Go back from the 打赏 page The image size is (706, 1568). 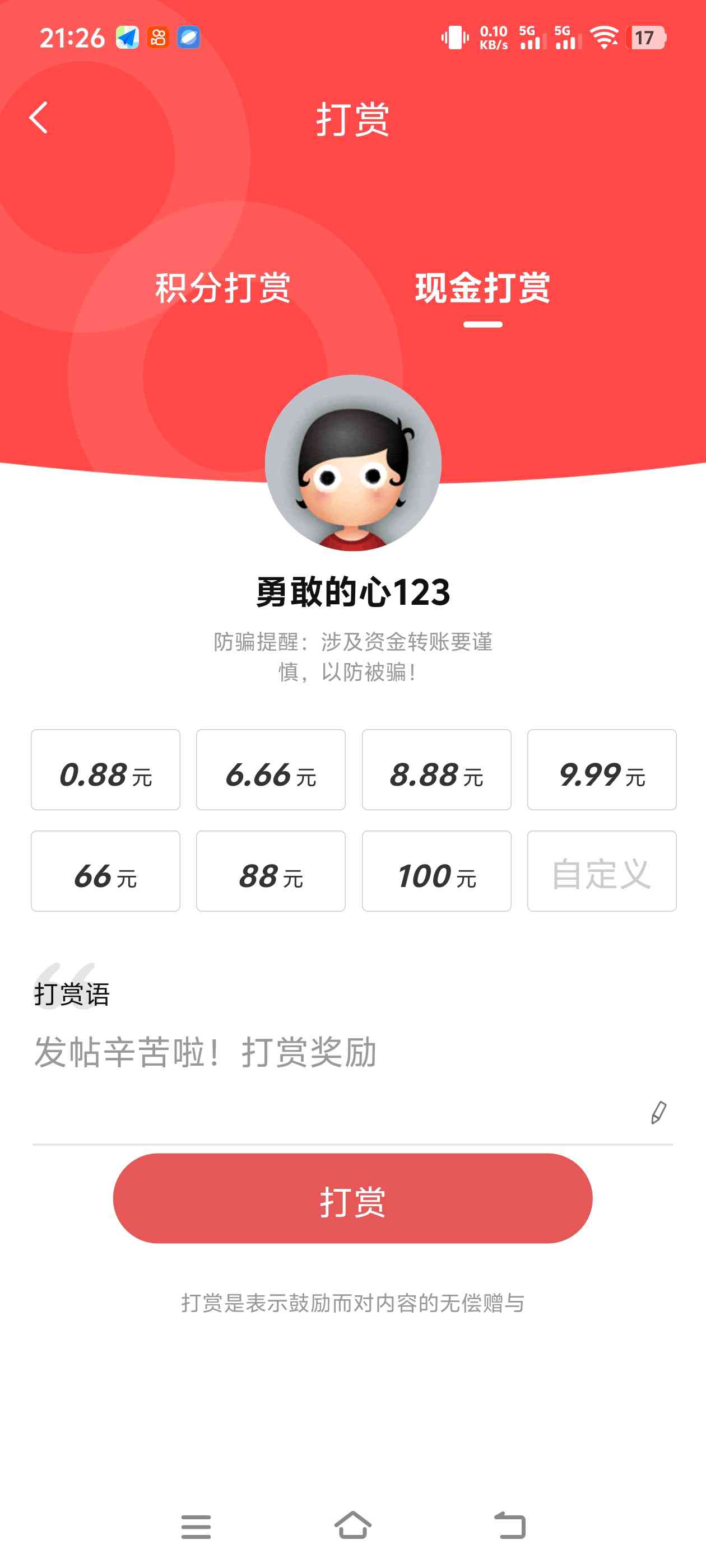pyautogui.click(x=38, y=118)
